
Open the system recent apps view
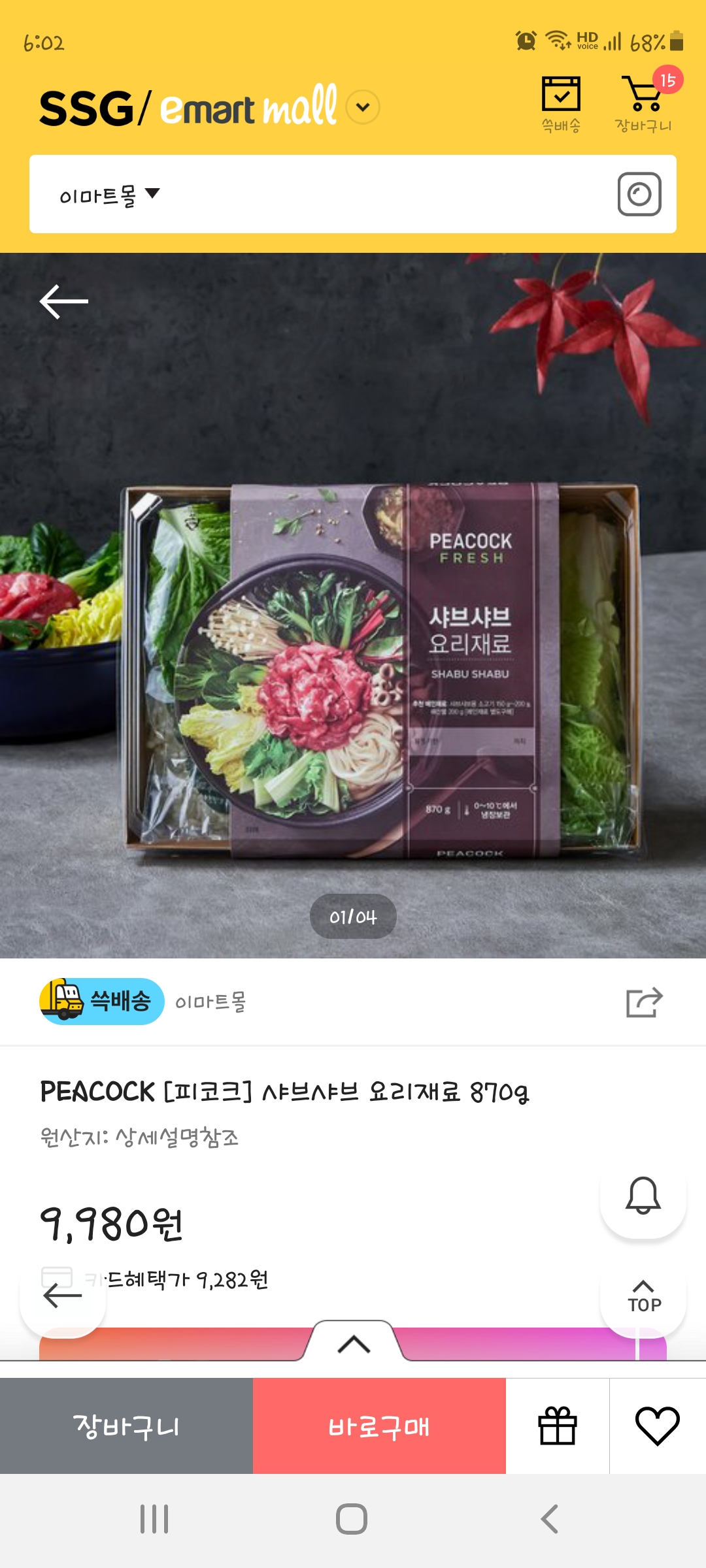(154, 1519)
